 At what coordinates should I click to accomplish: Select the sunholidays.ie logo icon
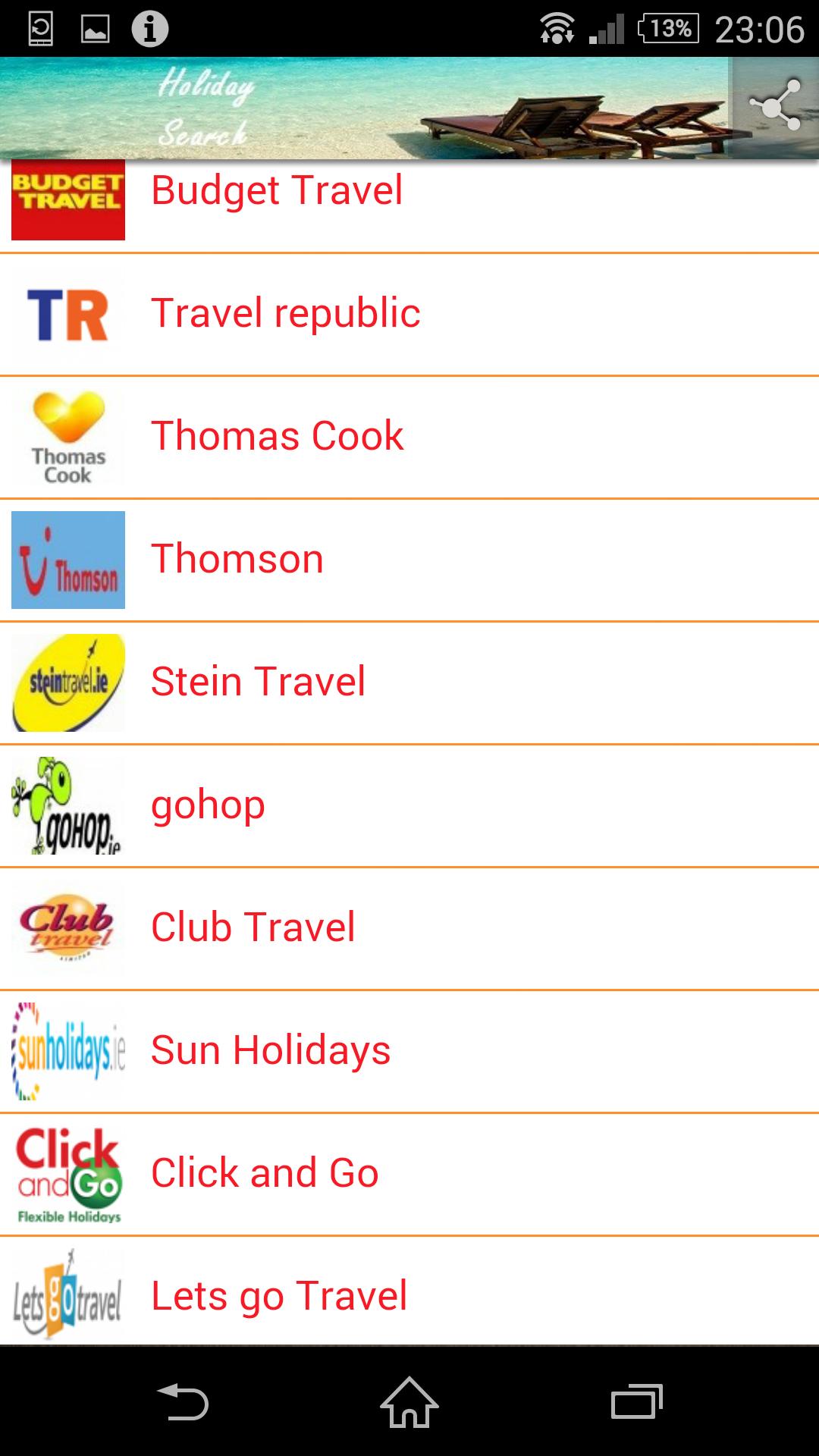pyautogui.click(x=67, y=1050)
